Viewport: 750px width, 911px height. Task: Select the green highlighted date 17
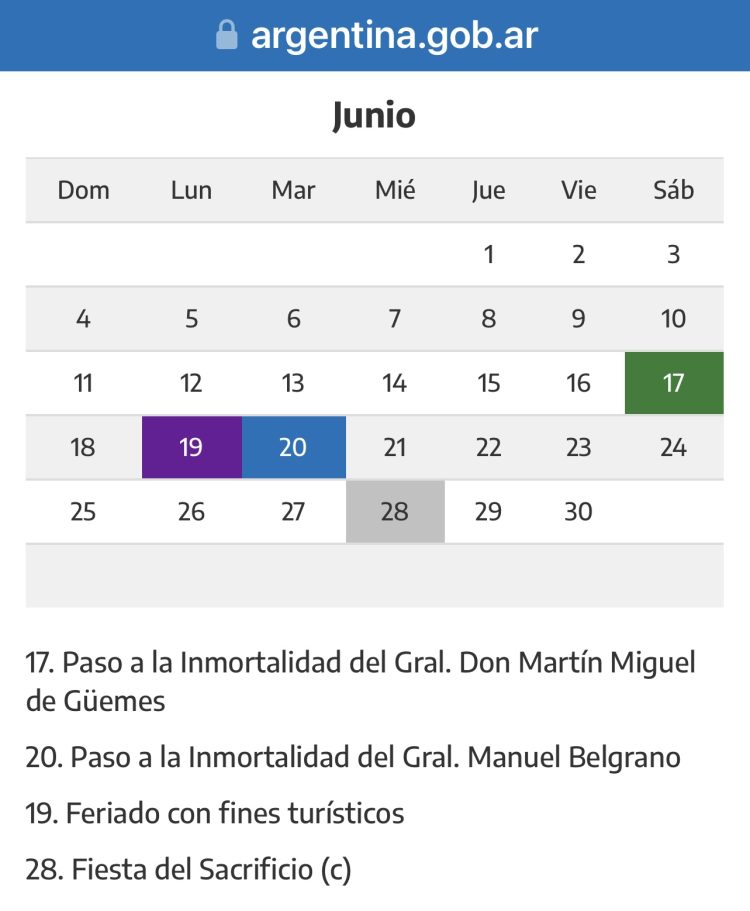(673, 383)
